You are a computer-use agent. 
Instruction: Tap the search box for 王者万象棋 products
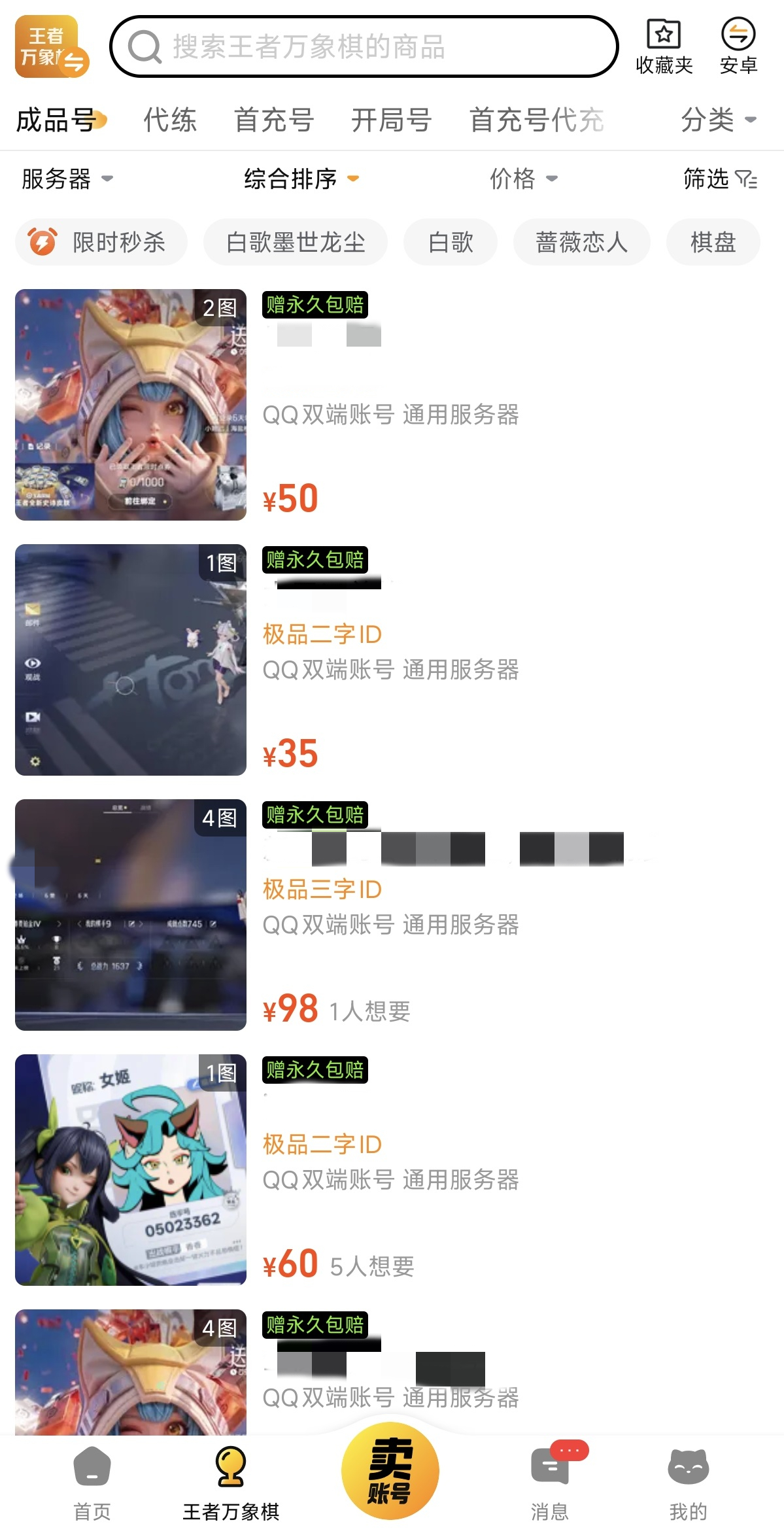[364, 46]
